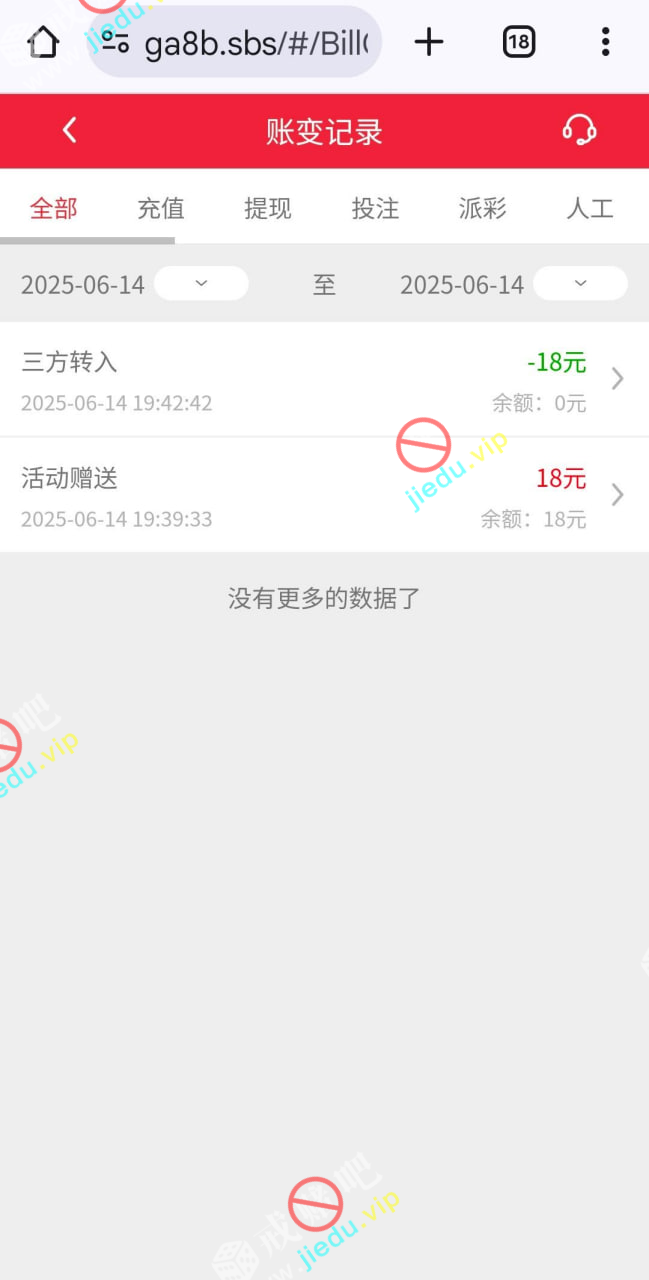Screen dimensions: 649x1280
Task: Switch to the 派彩 tab
Action: pyautogui.click(x=482, y=208)
